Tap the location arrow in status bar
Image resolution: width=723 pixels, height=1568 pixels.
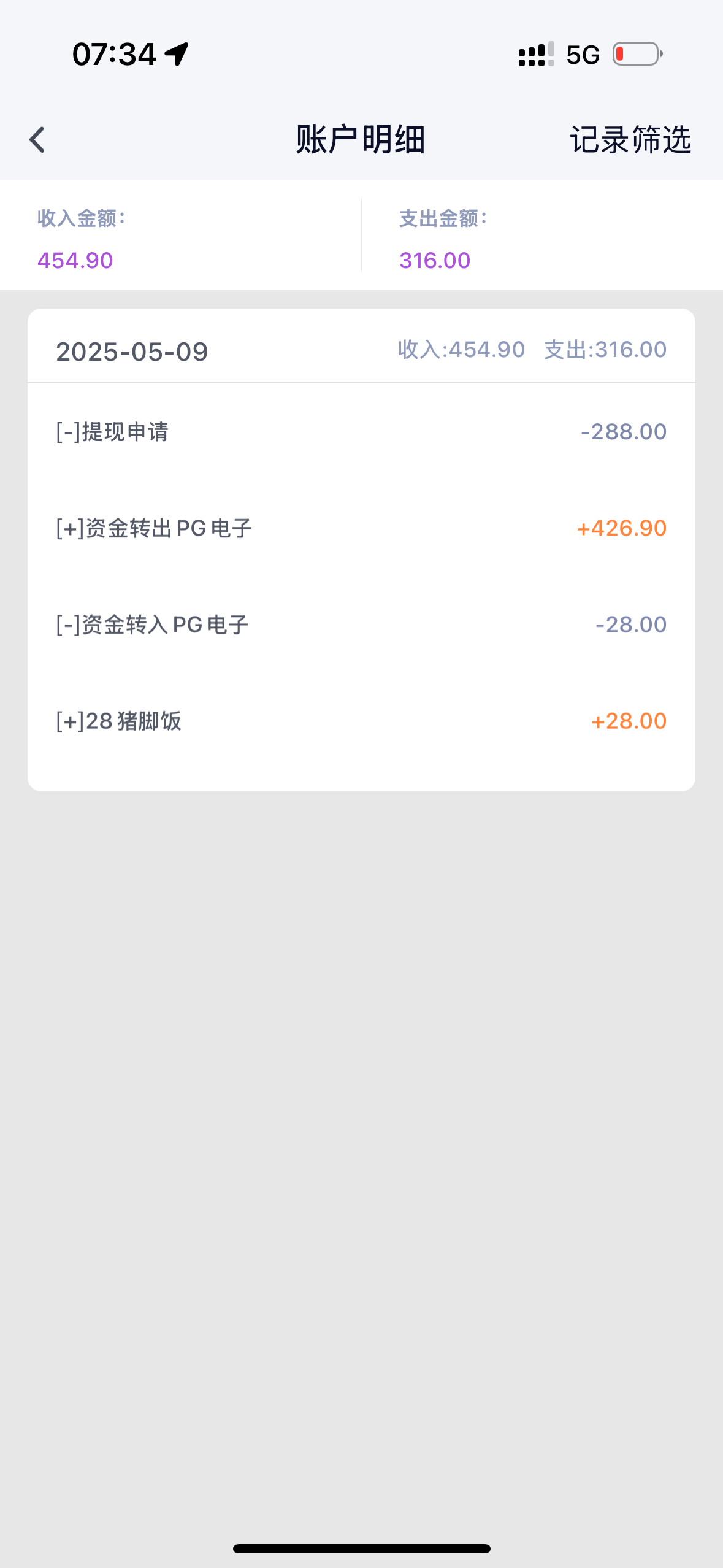click(177, 54)
